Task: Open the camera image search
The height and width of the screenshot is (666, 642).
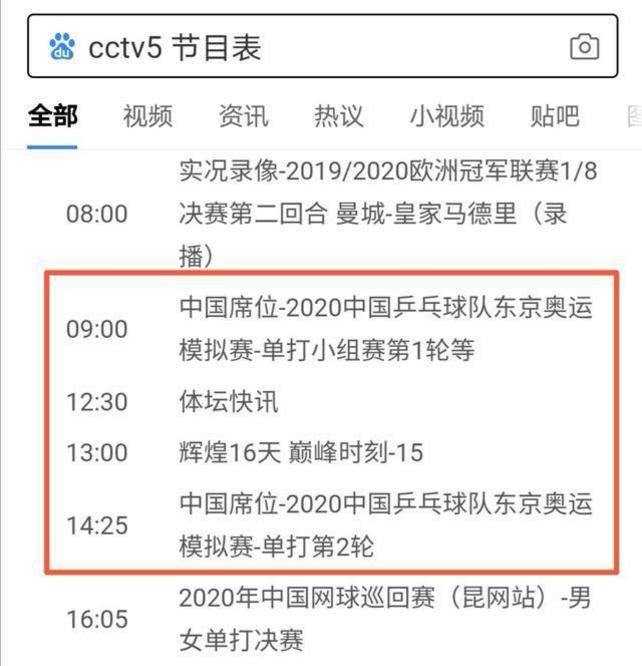Action: click(x=584, y=47)
